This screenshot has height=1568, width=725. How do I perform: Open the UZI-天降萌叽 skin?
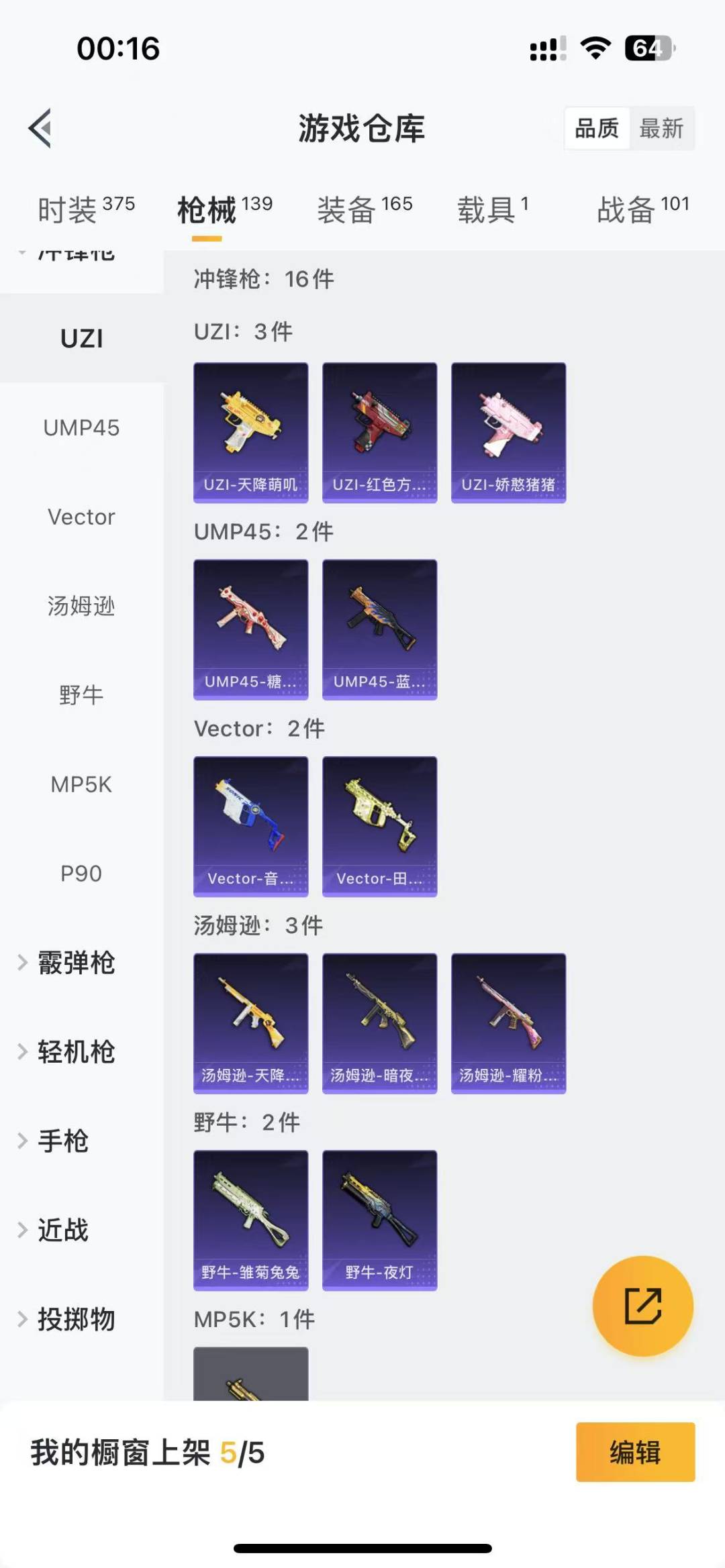250,433
